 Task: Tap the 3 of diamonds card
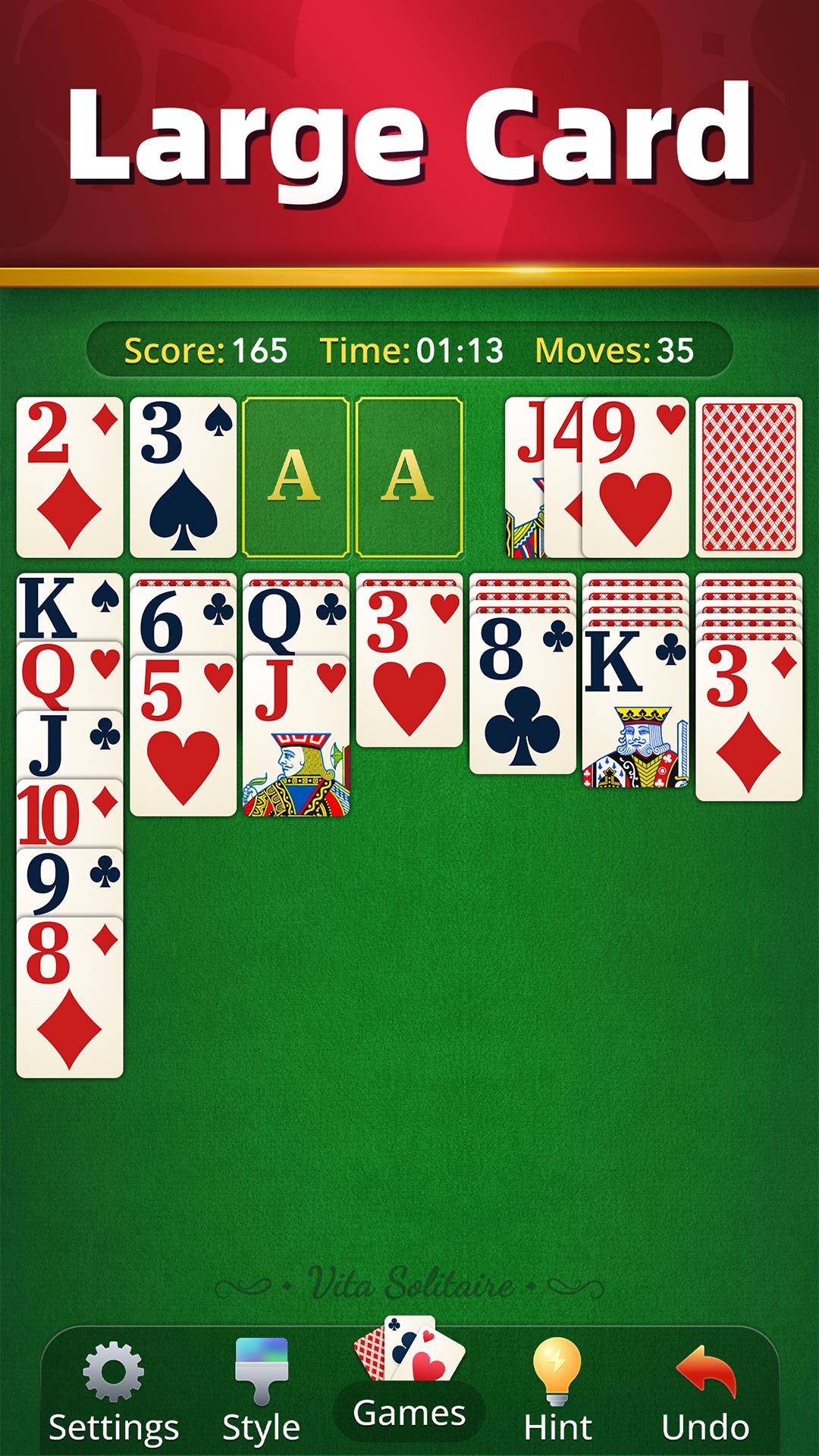[x=749, y=720]
